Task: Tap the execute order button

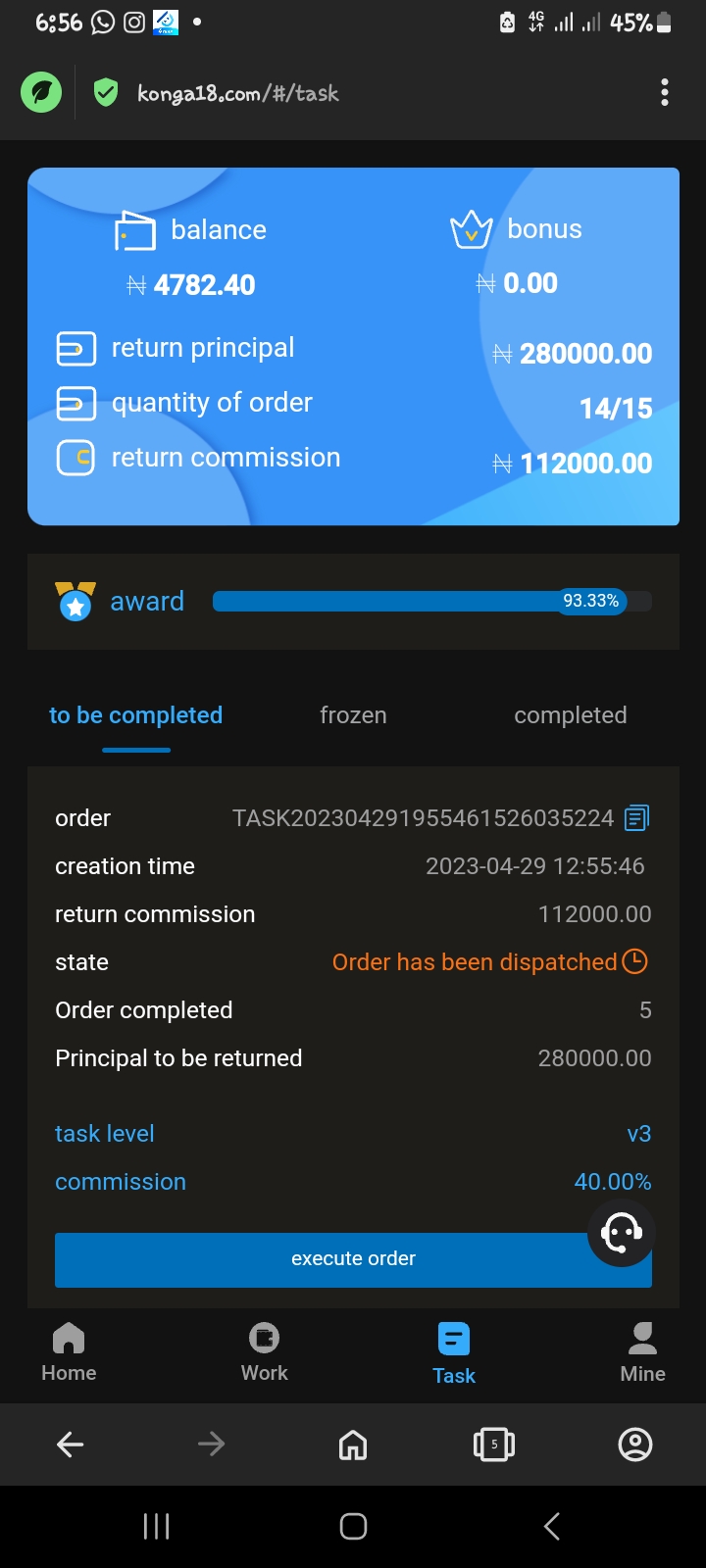Action: 353,1259
